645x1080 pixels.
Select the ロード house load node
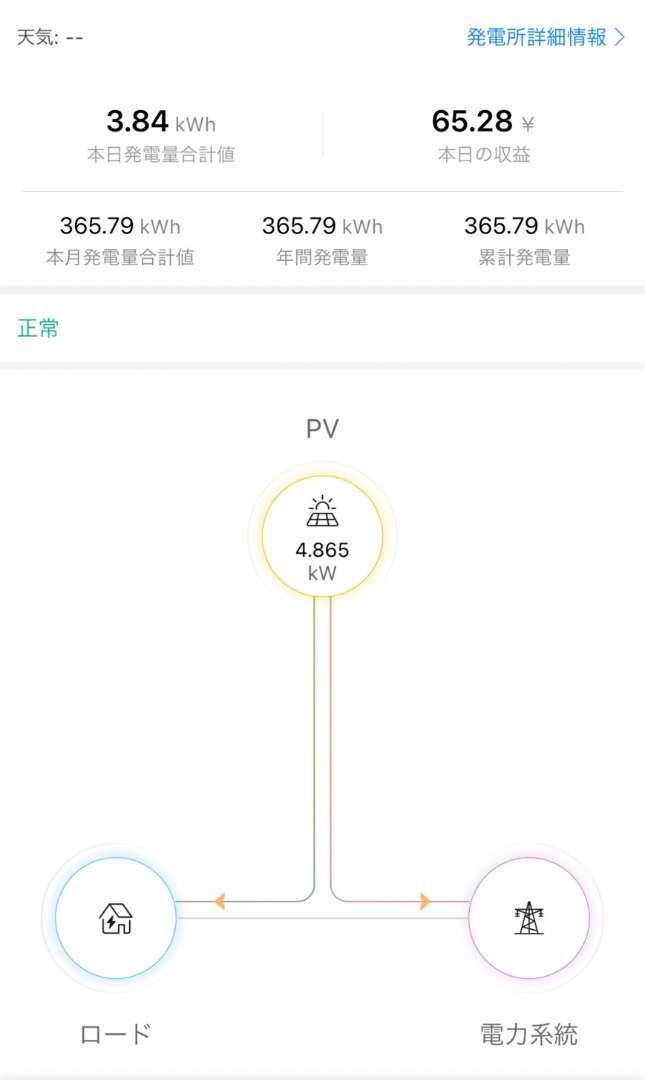[x=116, y=918]
